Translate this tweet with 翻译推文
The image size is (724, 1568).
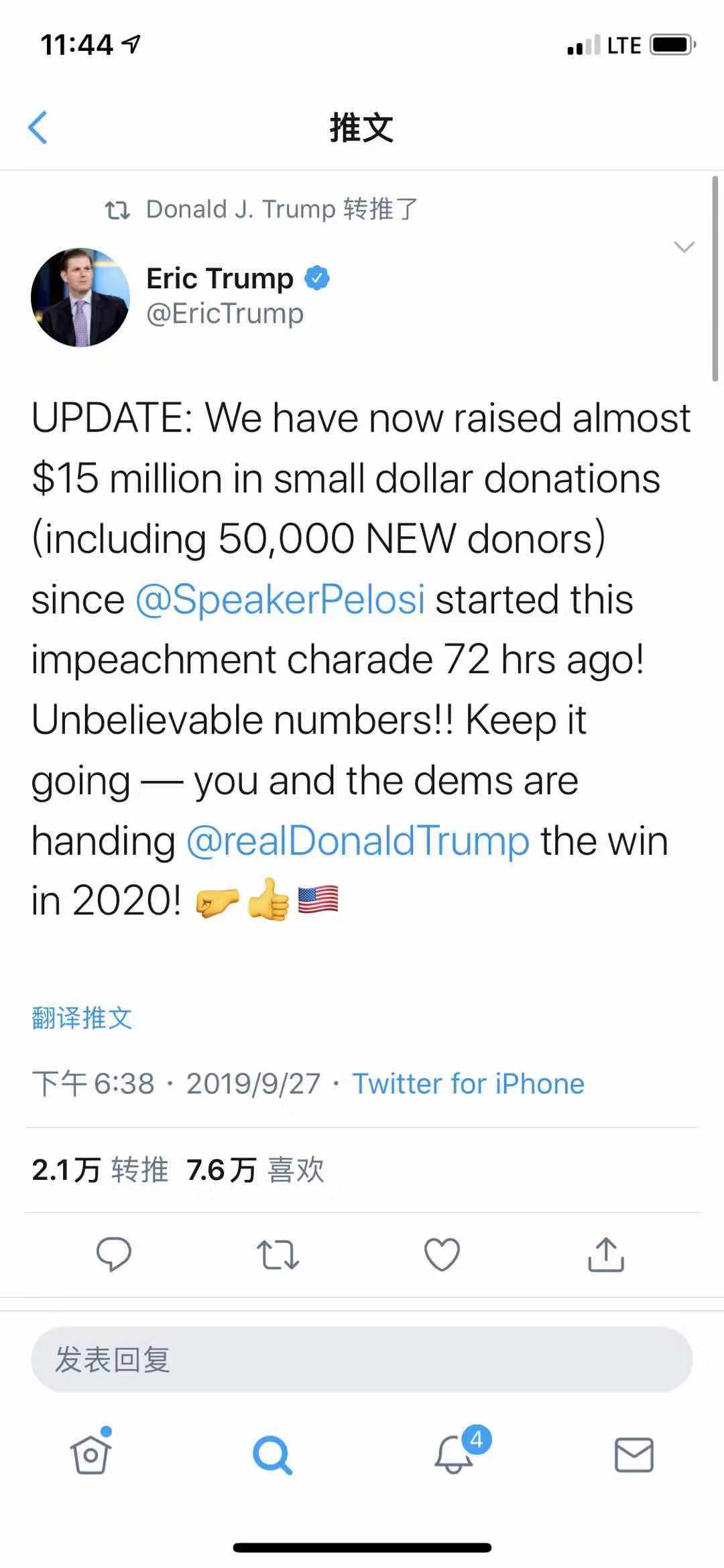(x=82, y=1018)
